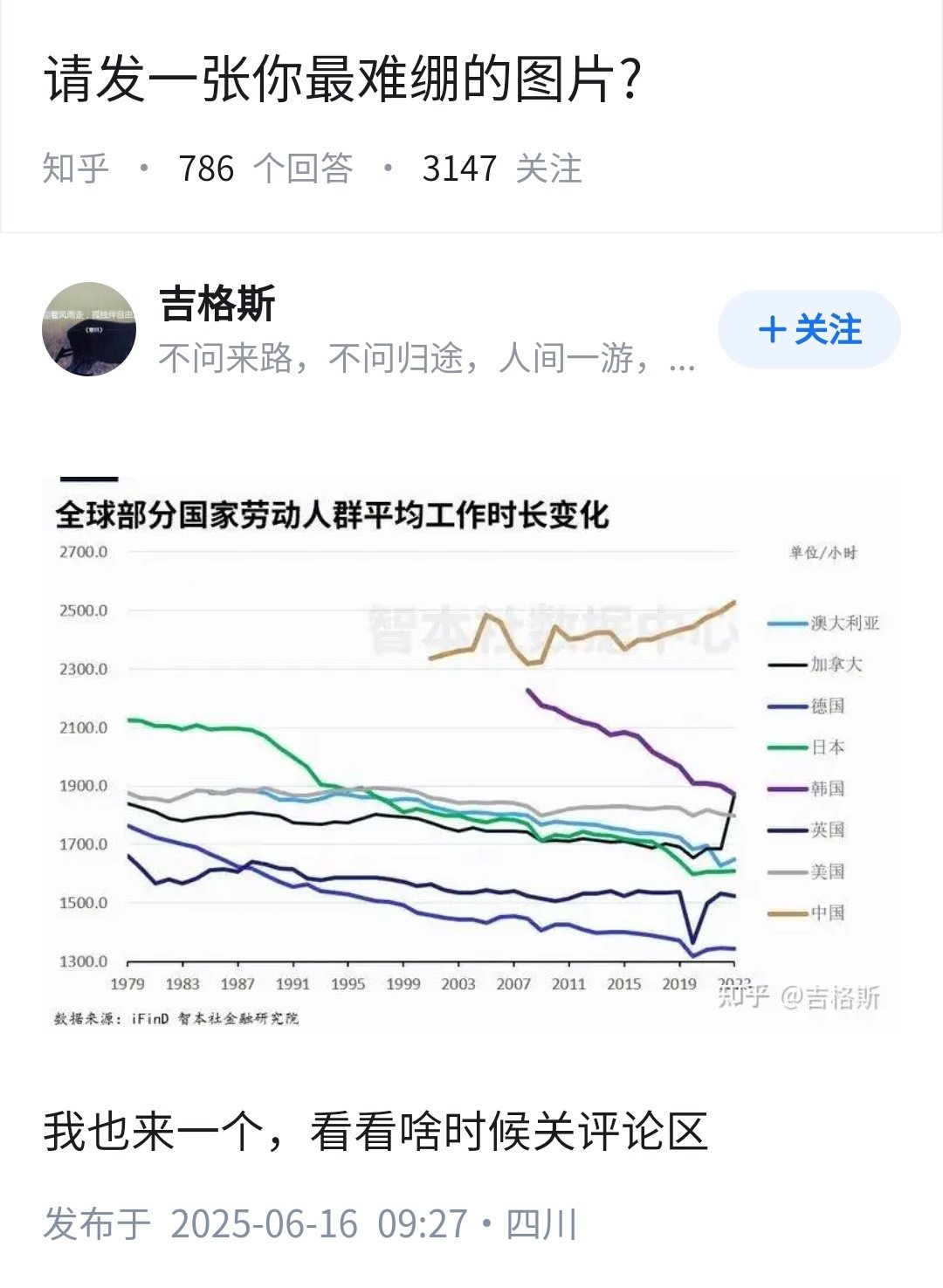Follow the author 吉格斯
Screen dimensions: 943x1288
809,330
